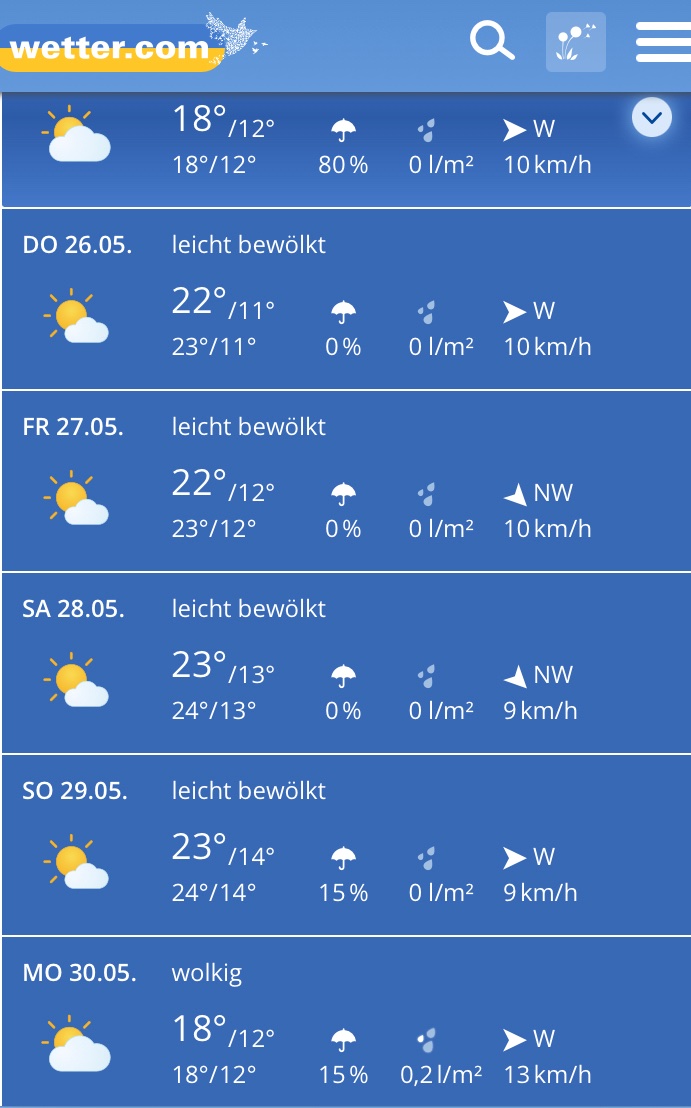Open the search magnifier icon
Image resolution: width=691 pixels, height=1108 pixels.
coord(492,42)
